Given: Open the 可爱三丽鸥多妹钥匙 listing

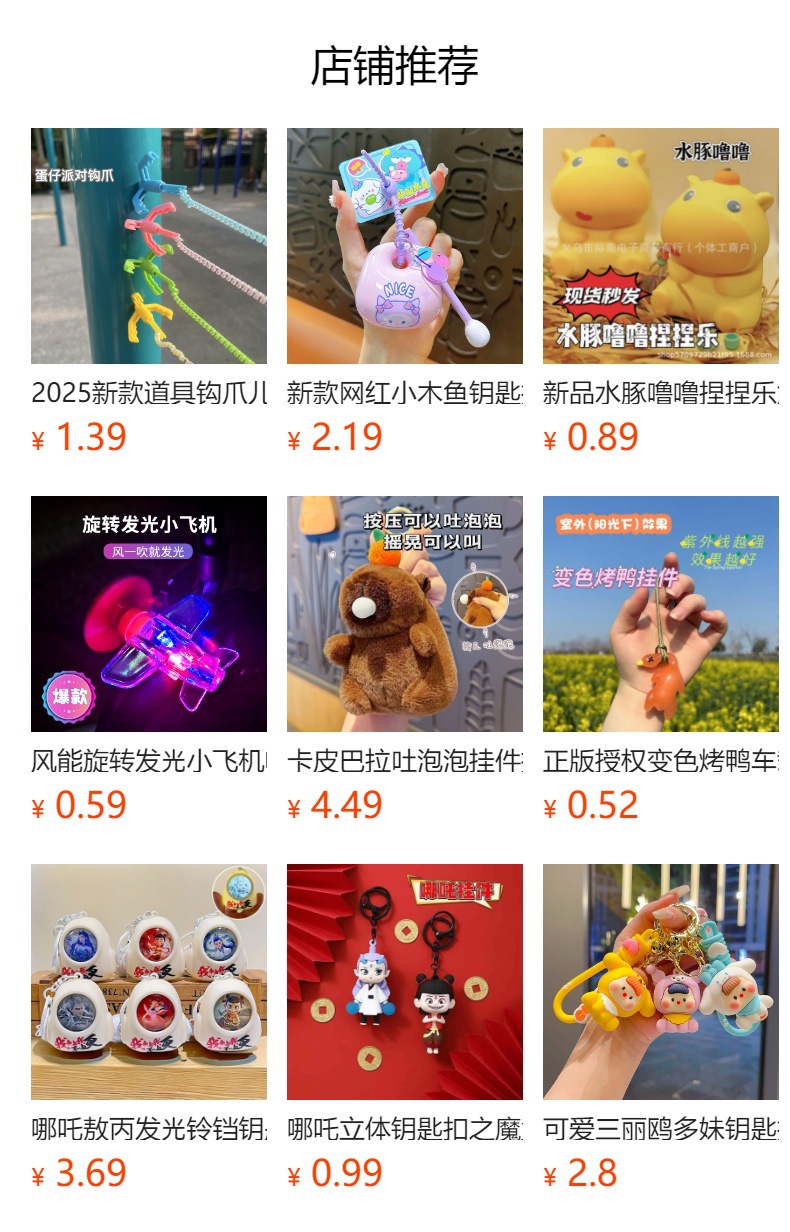Looking at the screenshot, I should tap(660, 982).
